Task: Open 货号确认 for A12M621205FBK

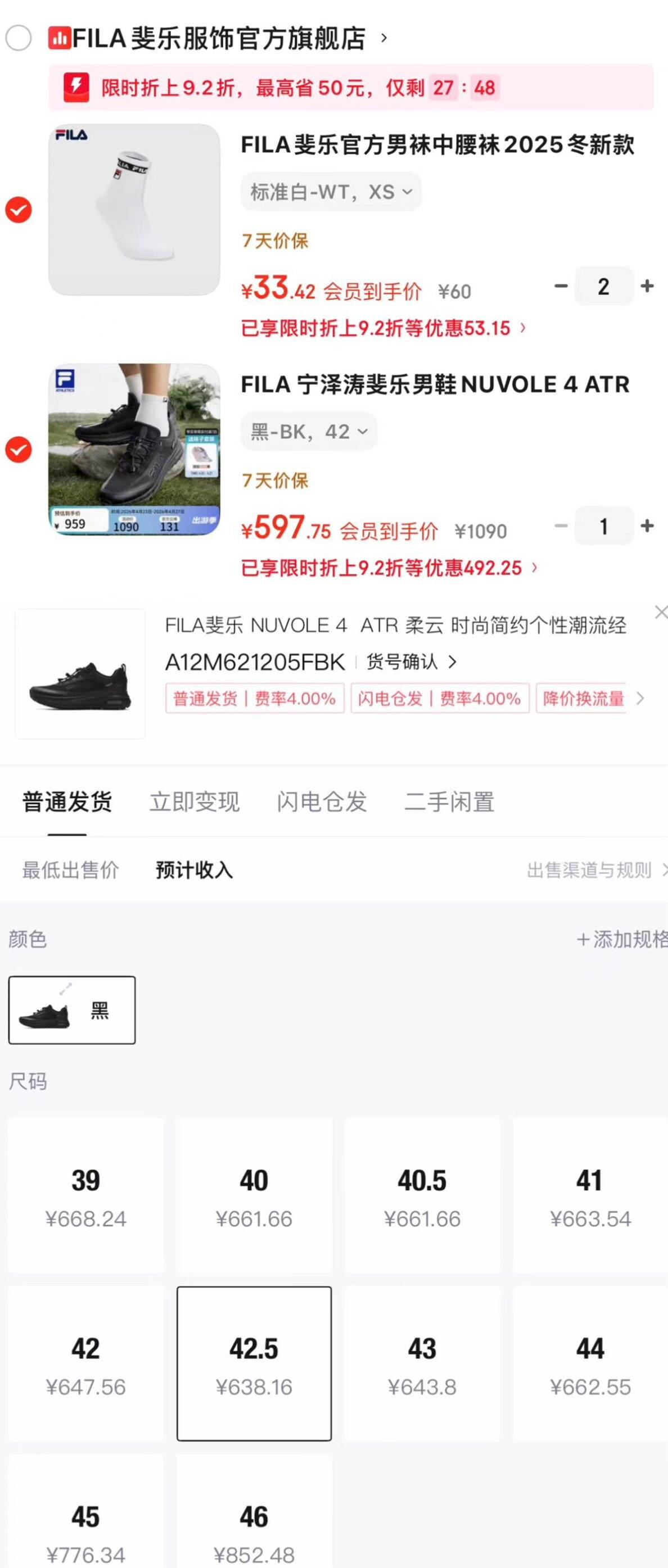Action: click(x=411, y=661)
